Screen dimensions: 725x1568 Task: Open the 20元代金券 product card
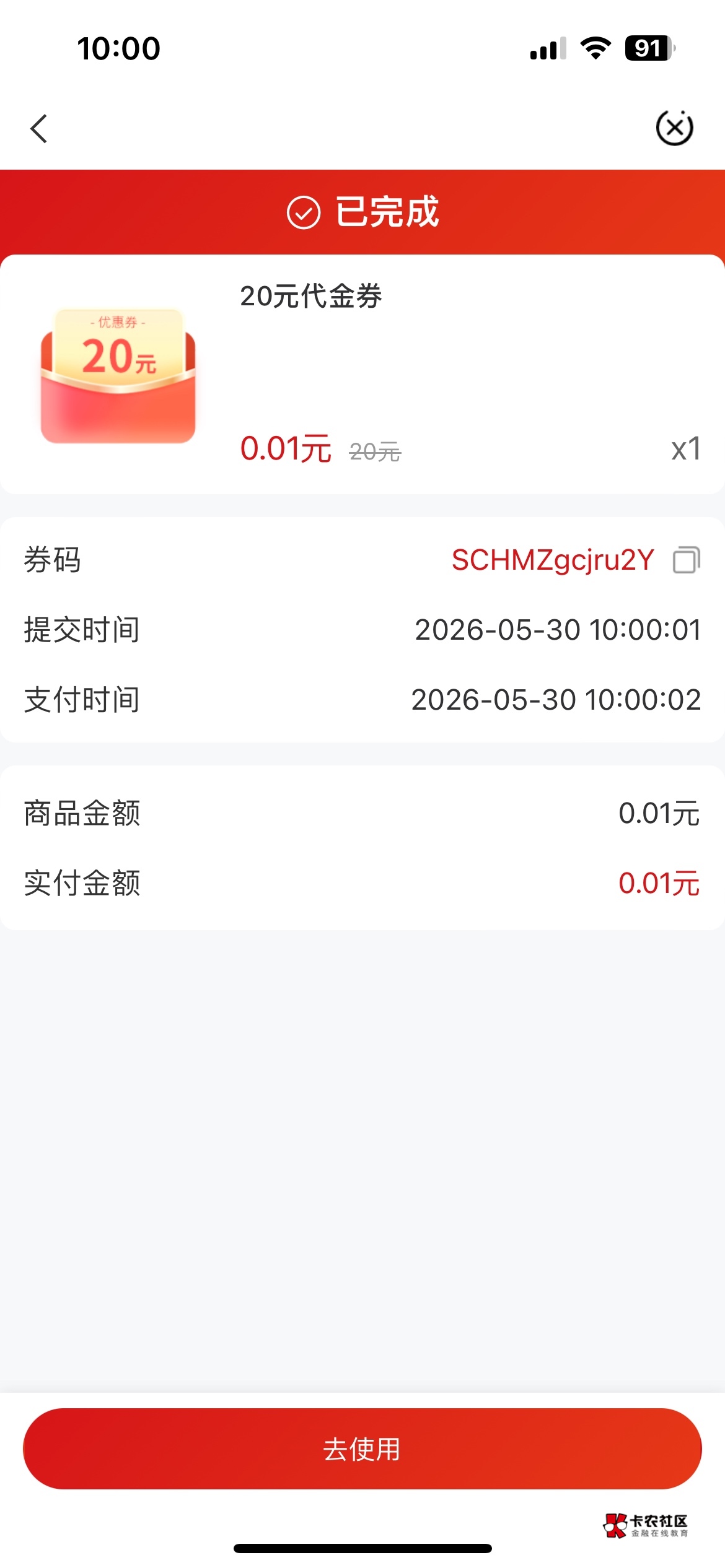click(362, 374)
